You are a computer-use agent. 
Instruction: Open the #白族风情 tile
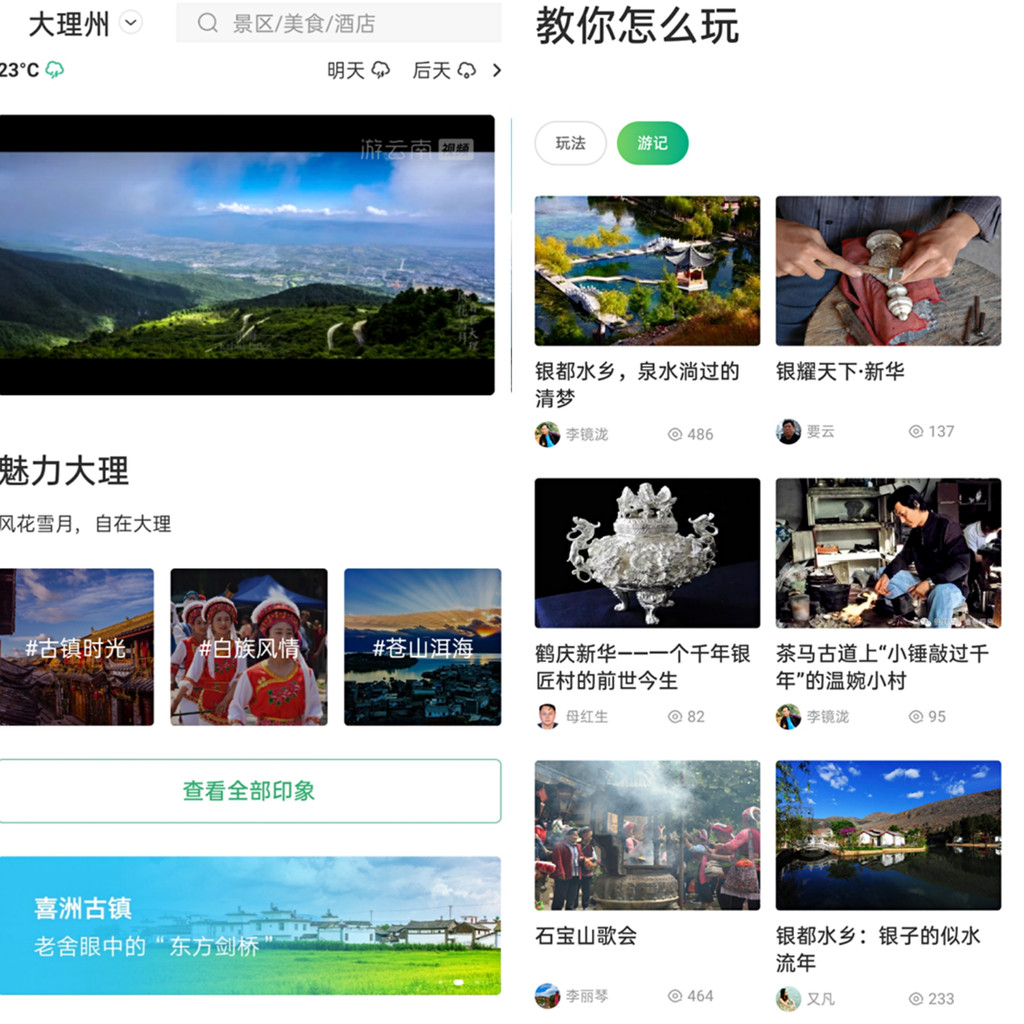click(249, 647)
